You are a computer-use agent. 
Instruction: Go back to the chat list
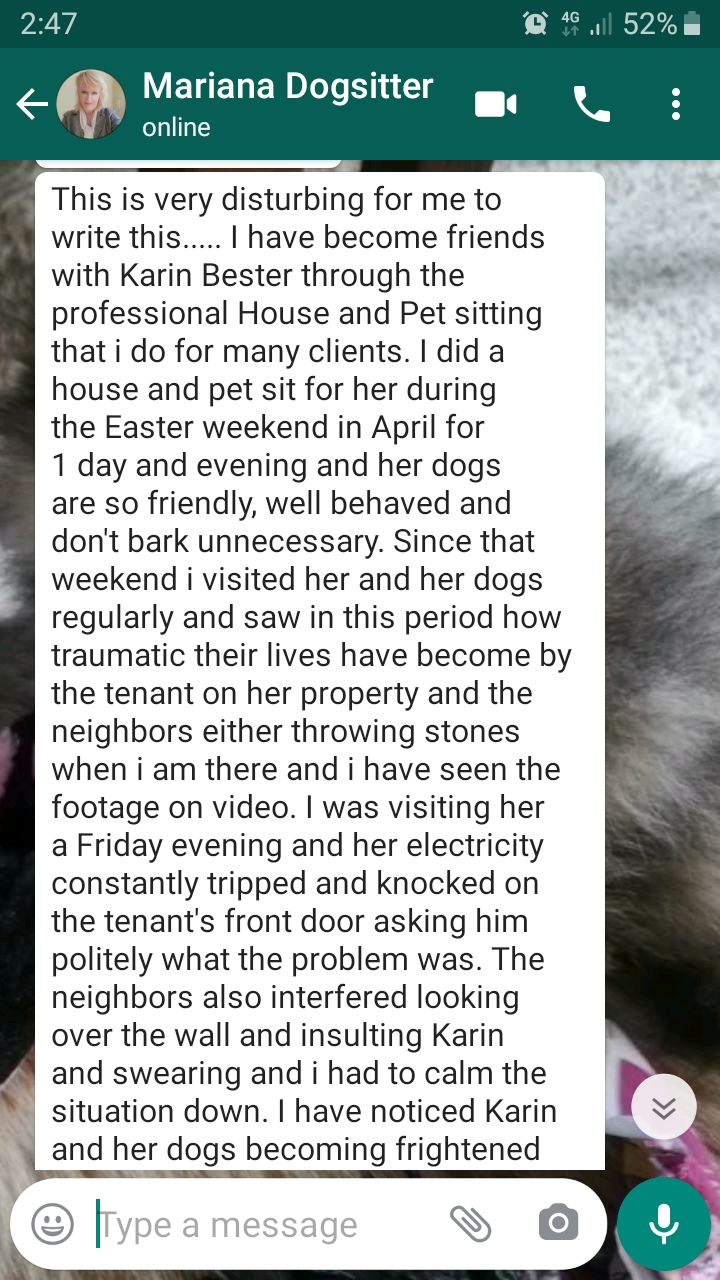coord(32,104)
